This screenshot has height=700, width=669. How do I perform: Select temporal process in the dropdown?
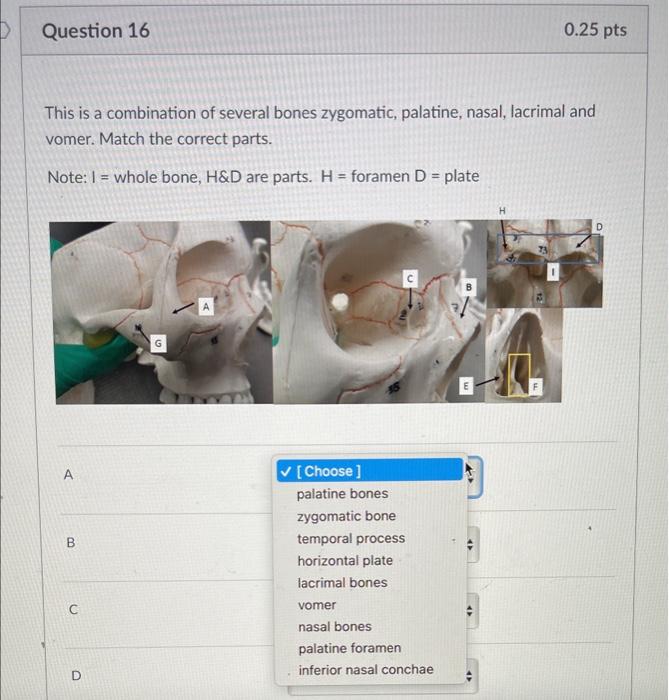pyautogui.click(x=350, y=538)
